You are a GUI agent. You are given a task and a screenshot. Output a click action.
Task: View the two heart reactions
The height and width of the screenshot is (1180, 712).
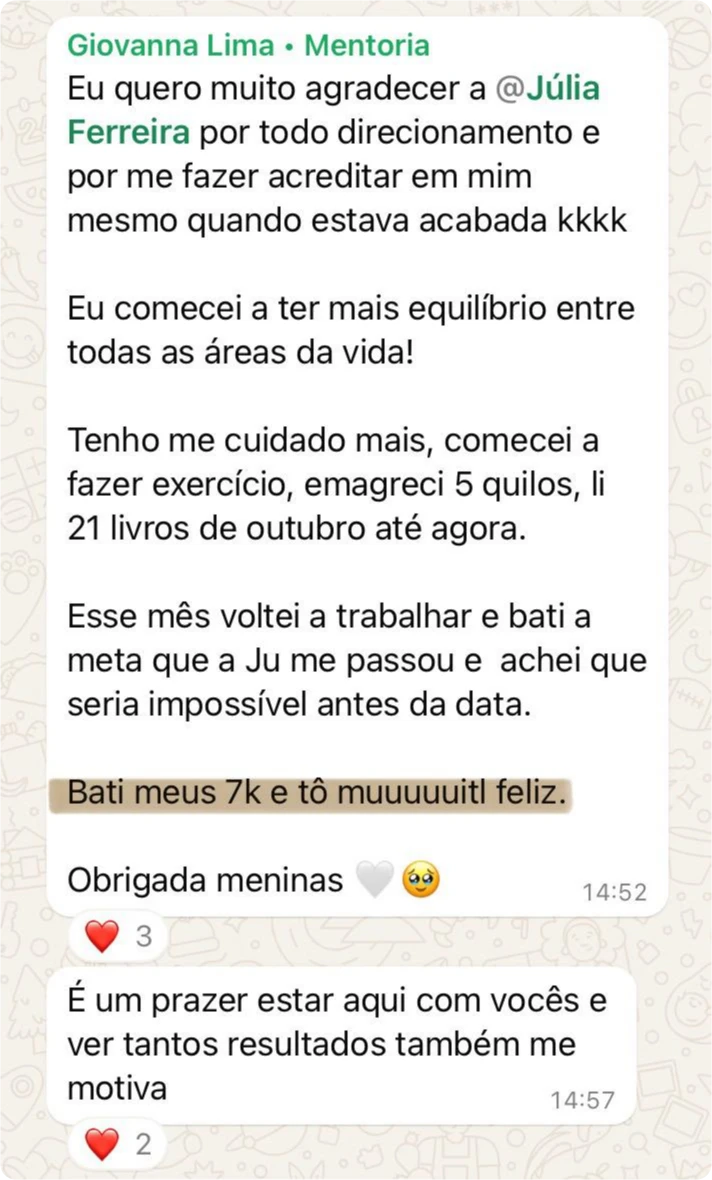point(116,1143)
